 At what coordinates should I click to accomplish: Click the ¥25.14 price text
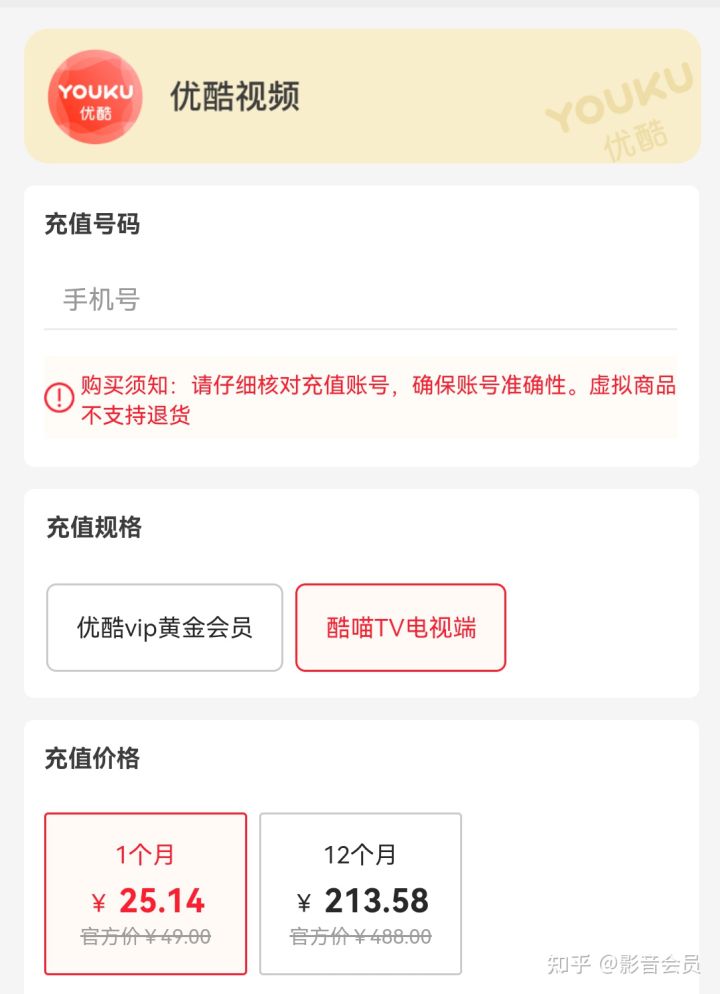coord(145,901)
